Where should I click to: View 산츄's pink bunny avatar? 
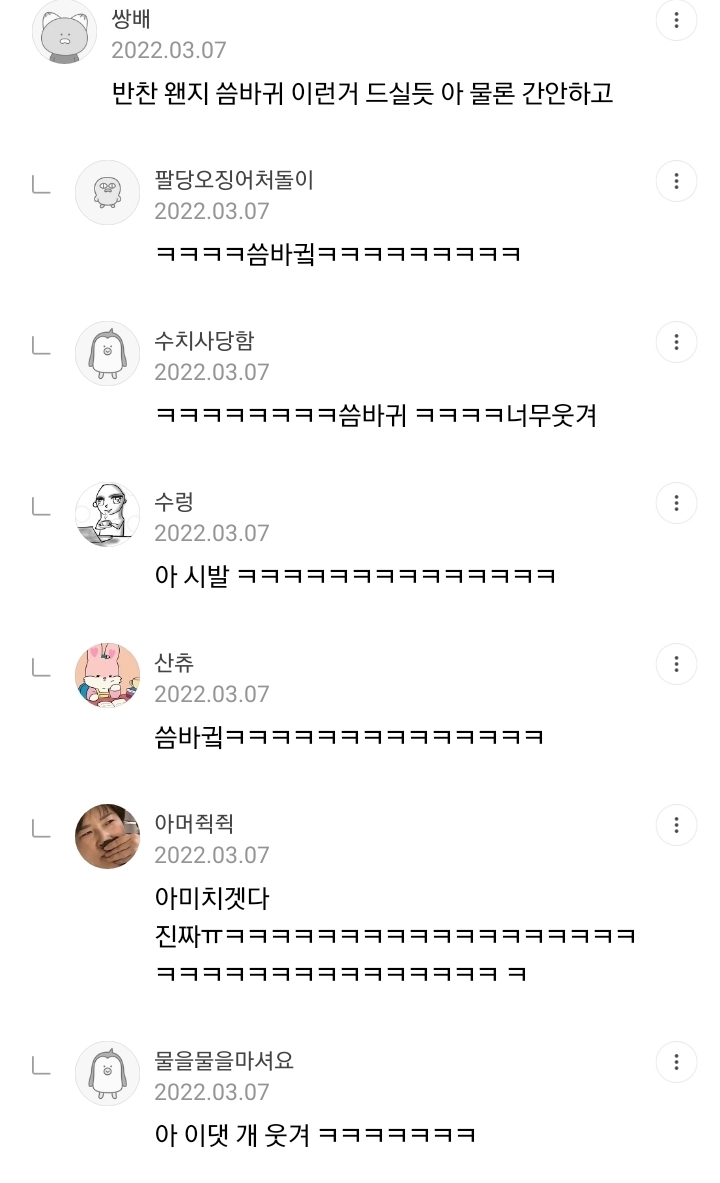point(107,675)
